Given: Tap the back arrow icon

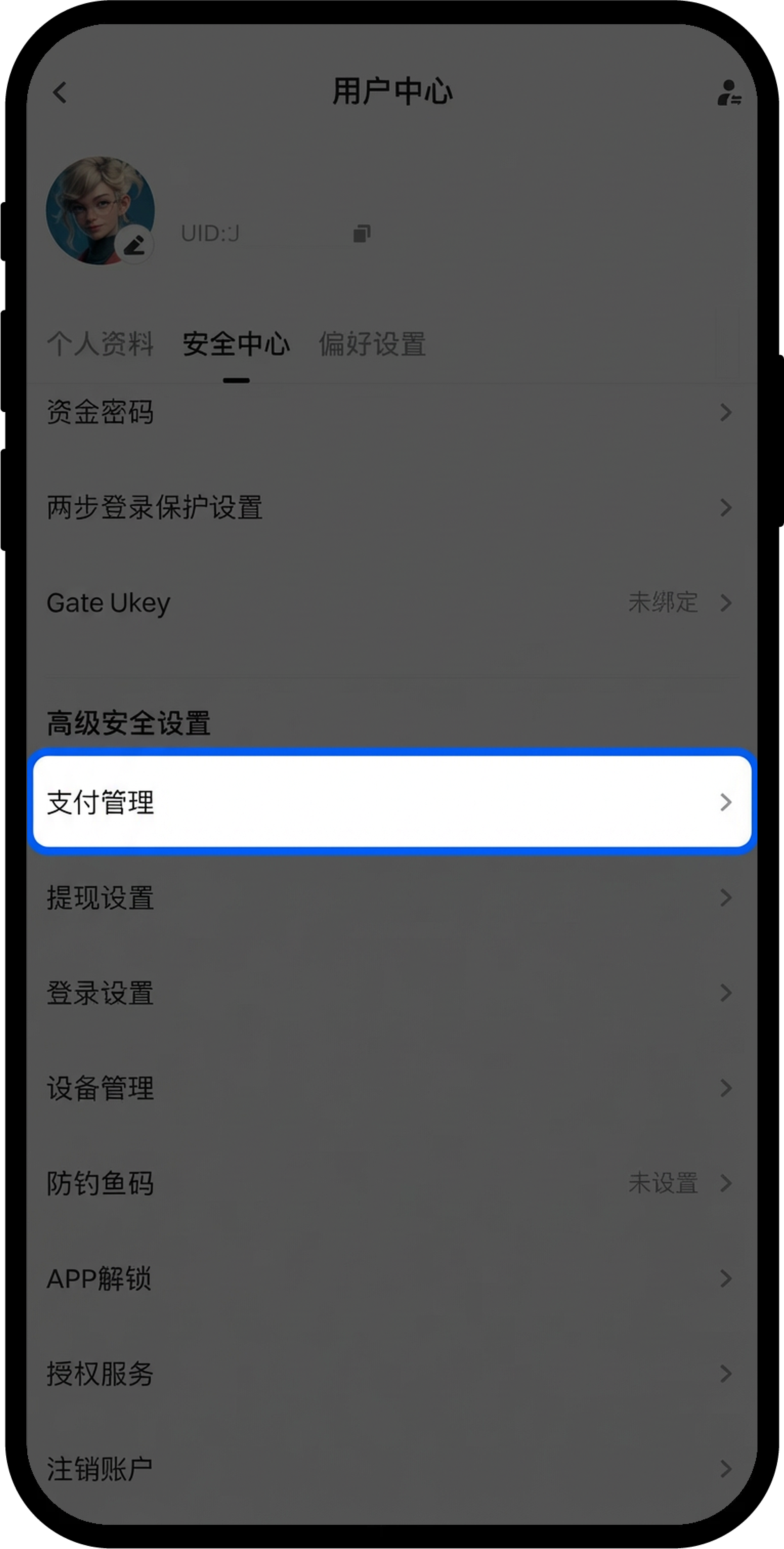Looking at the screenshot, I should 59,92.
